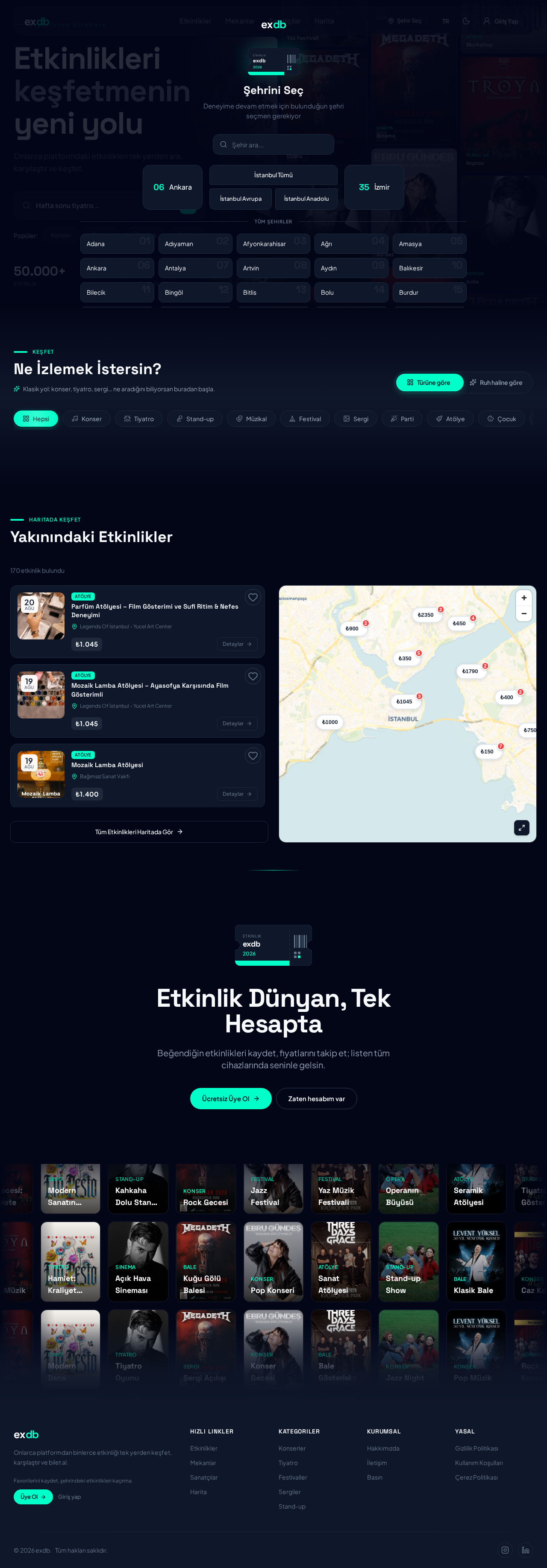
Task: Open Detaylar for Mozaik Lamba Atölyesi ₺1.400
Action: point(237,794)
